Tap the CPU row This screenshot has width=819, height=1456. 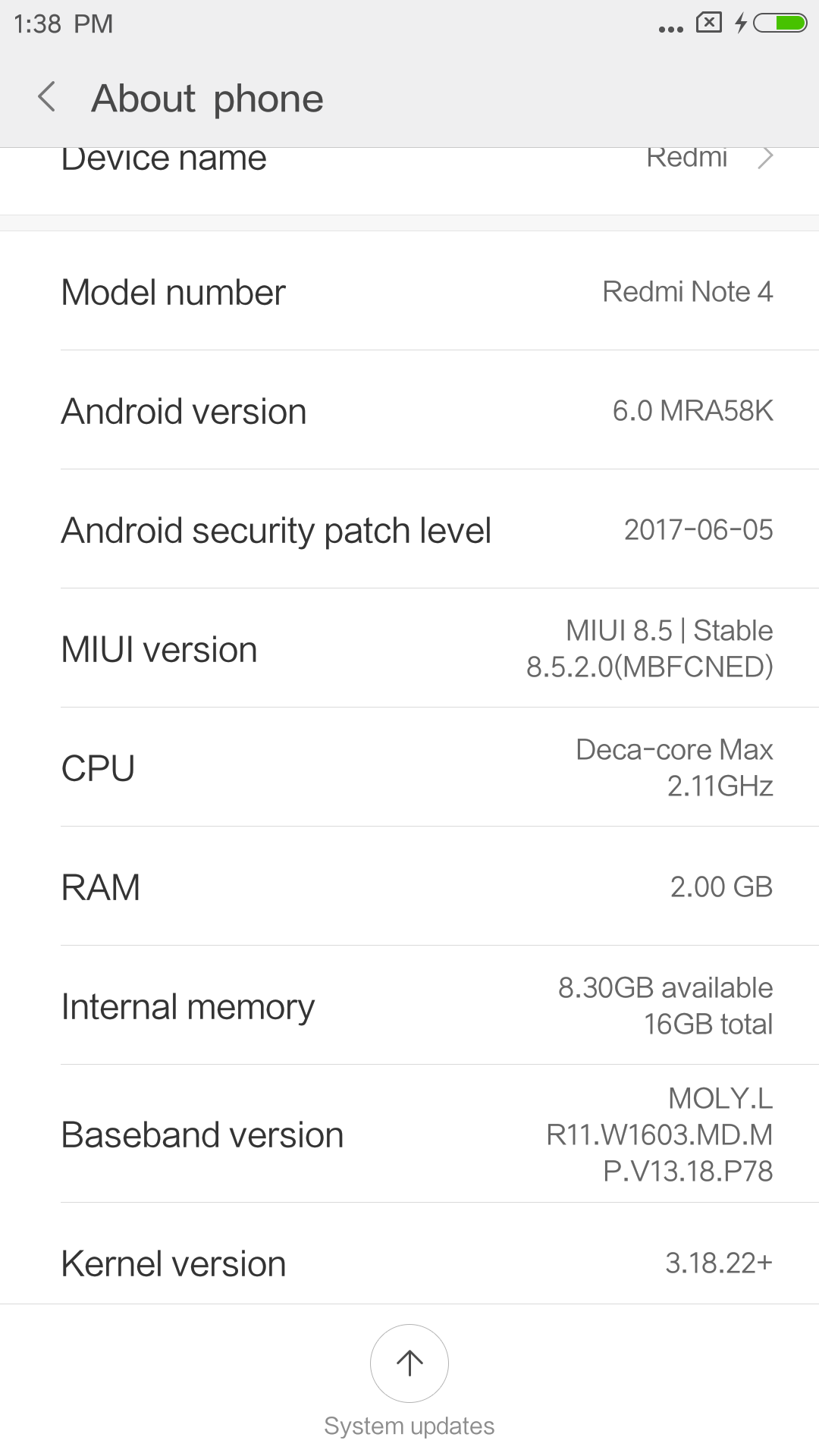(409, 767)
